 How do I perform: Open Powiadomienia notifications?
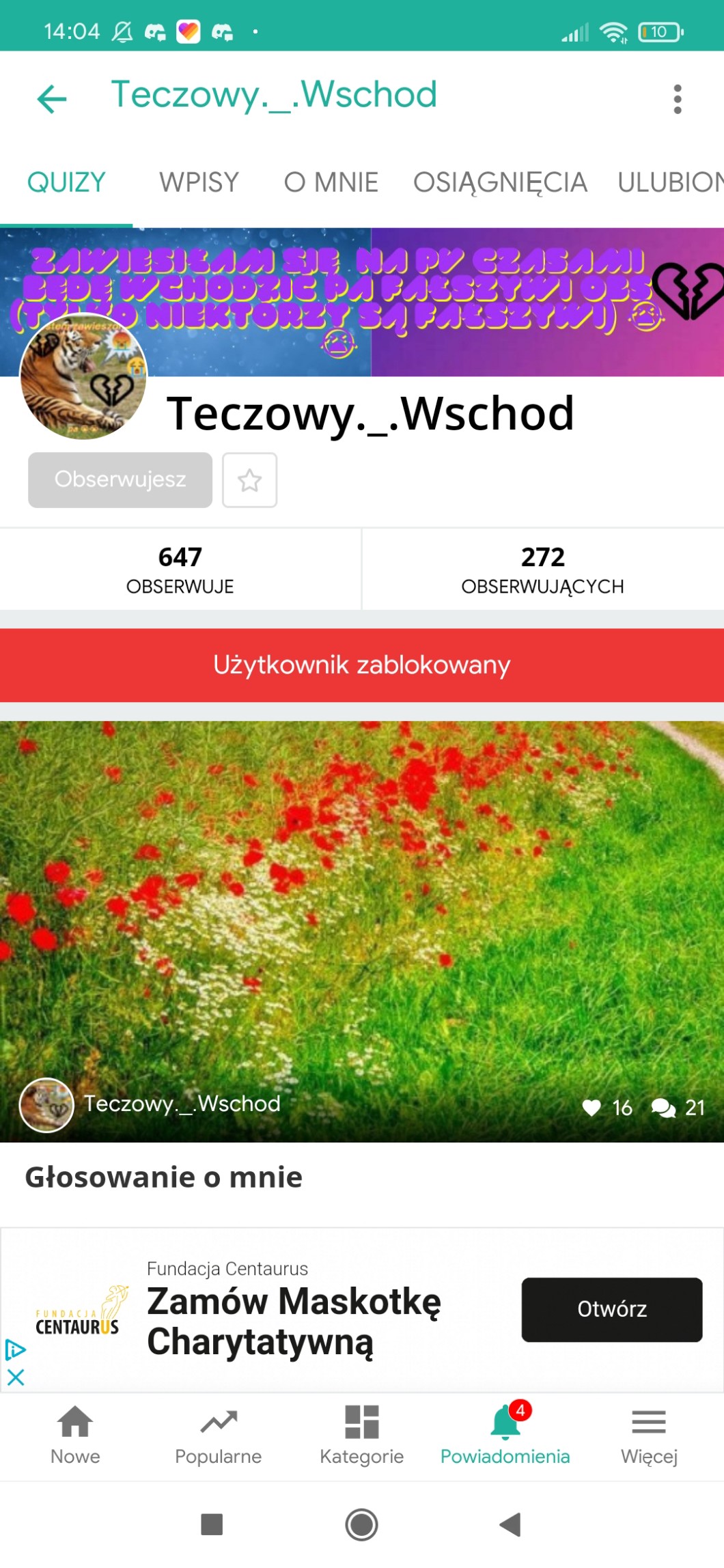(x=505, y=1435)
